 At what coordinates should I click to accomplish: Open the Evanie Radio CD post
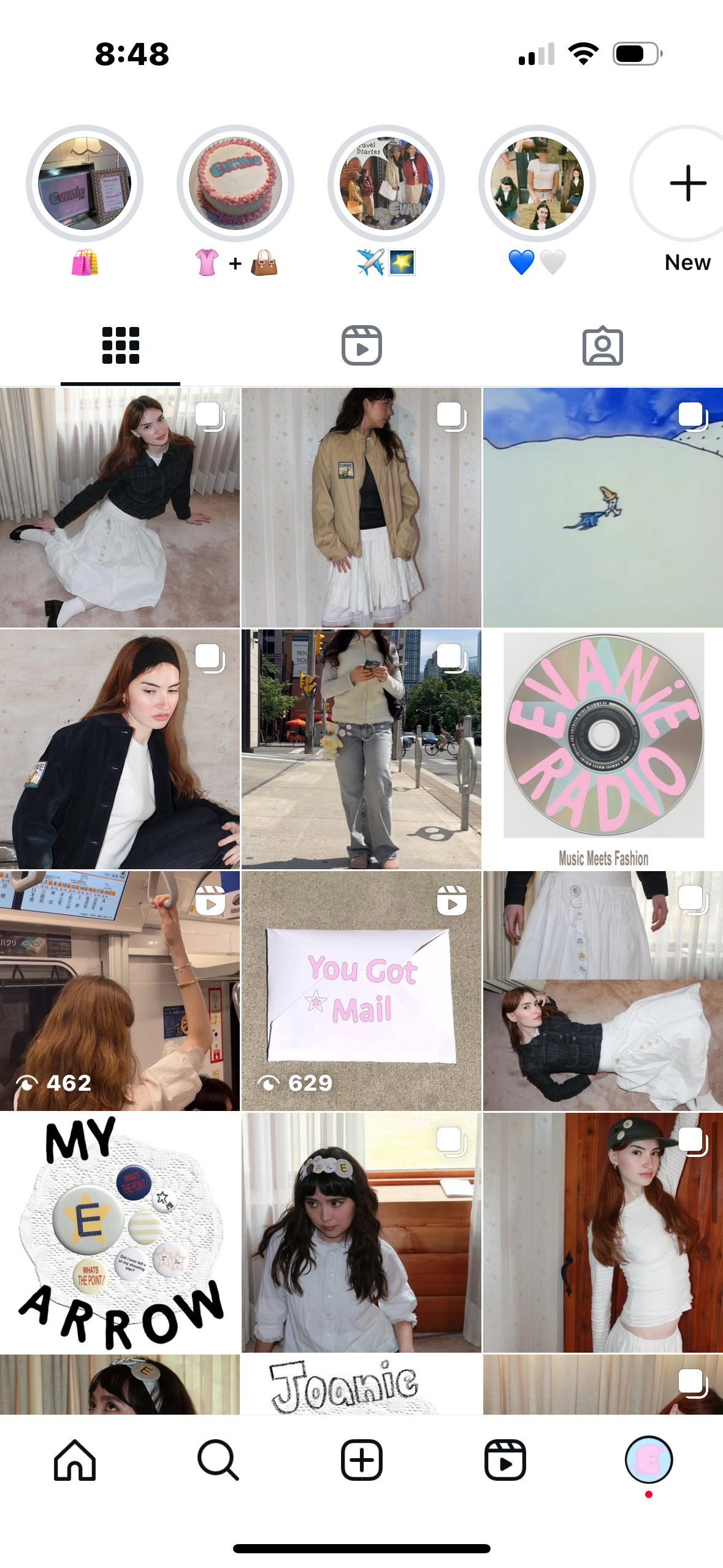click(603, 748)
